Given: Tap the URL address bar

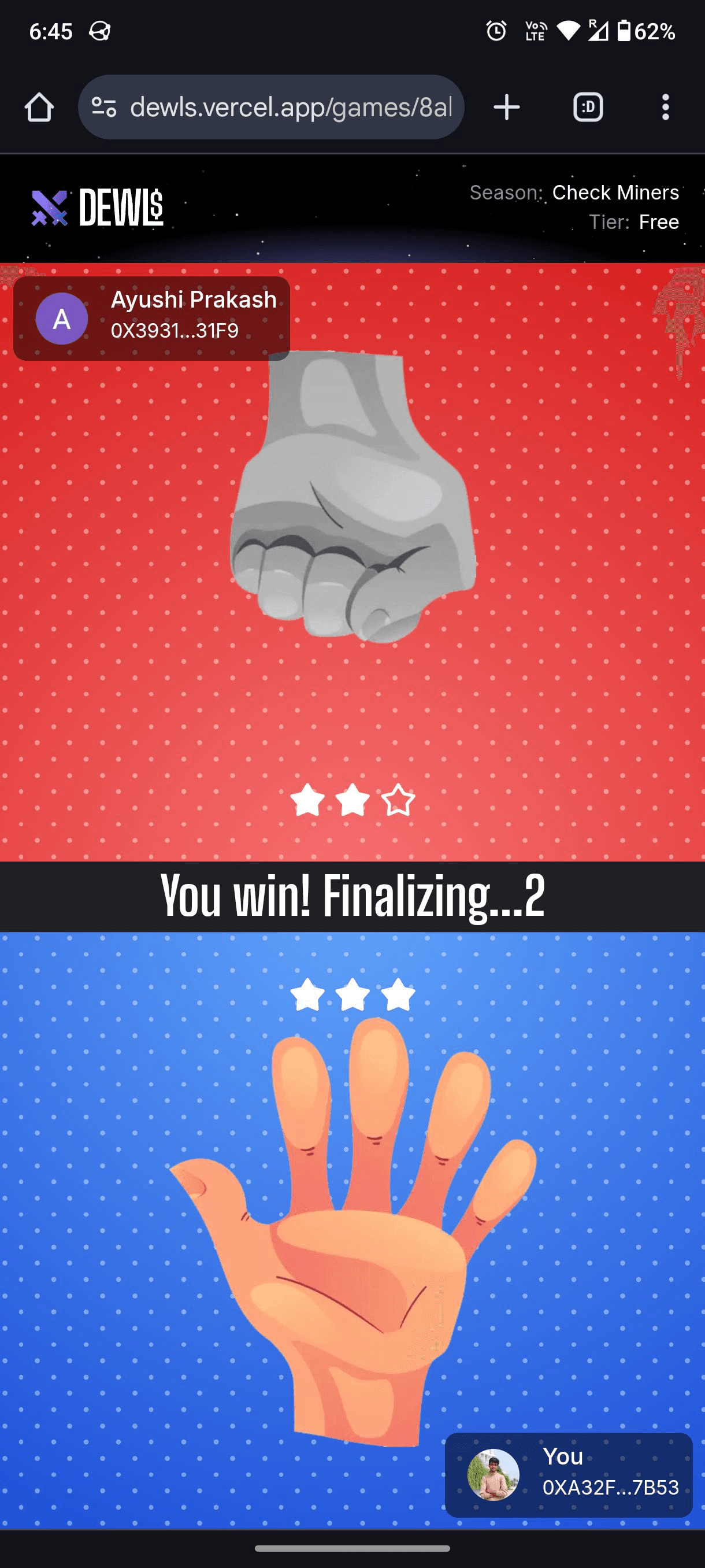Looking at the screenshot, I should tap(290, 108).
